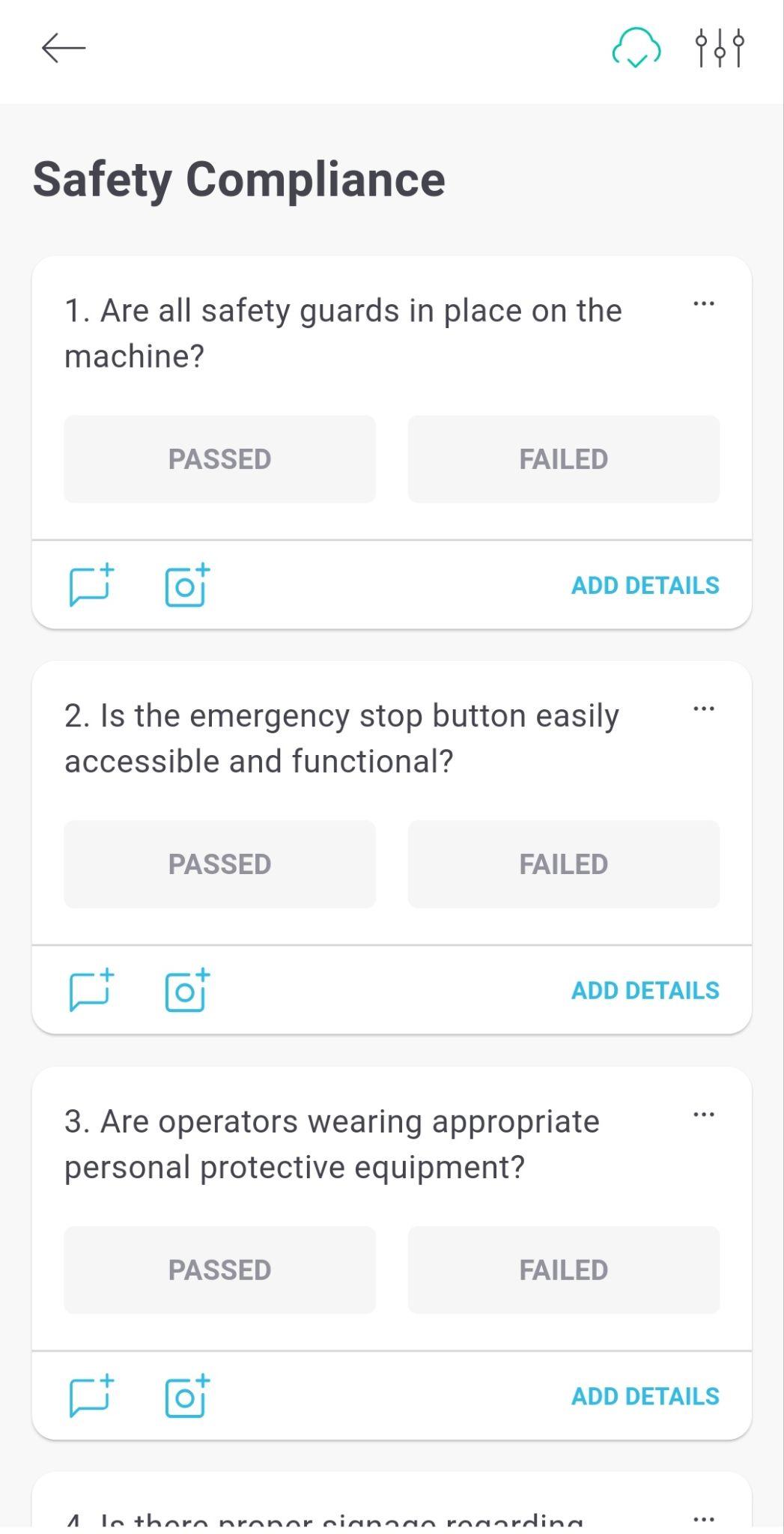Mark emergency stop button question as PASSED
Viewport: 784px width, 1534px height.
219,864
